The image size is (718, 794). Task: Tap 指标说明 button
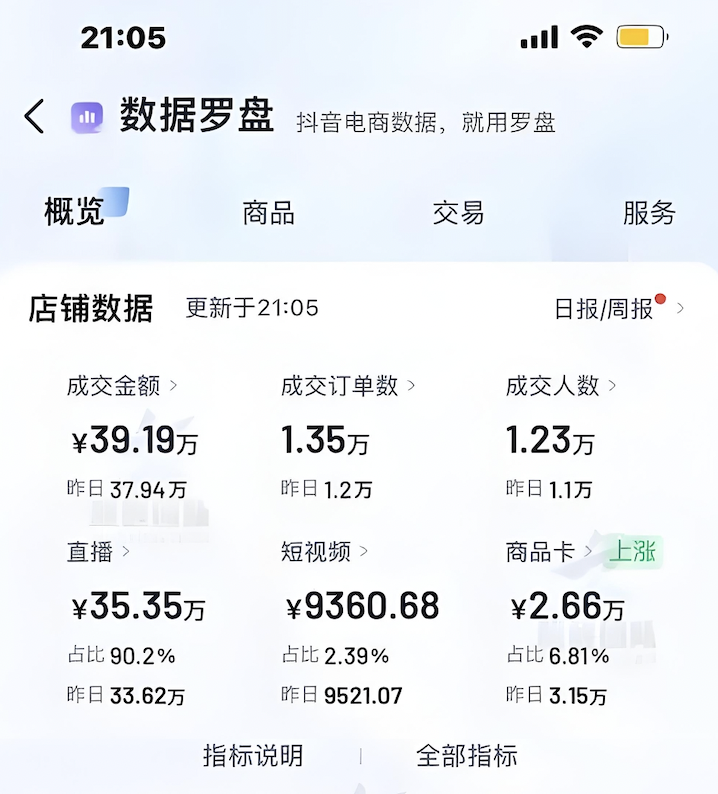click(253, 755)
